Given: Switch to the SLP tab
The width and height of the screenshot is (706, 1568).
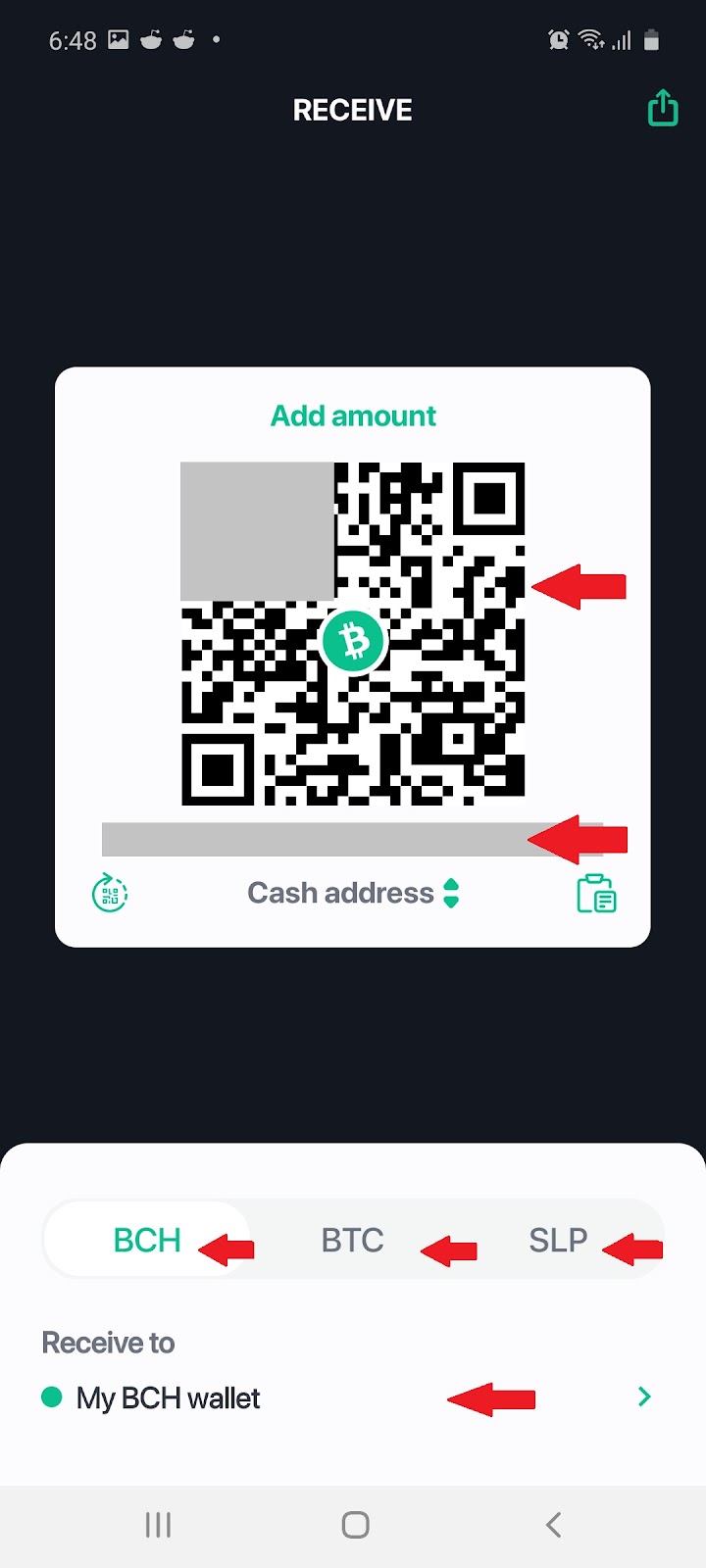Looking at the screenshot, I should [x=558, y=1240].
